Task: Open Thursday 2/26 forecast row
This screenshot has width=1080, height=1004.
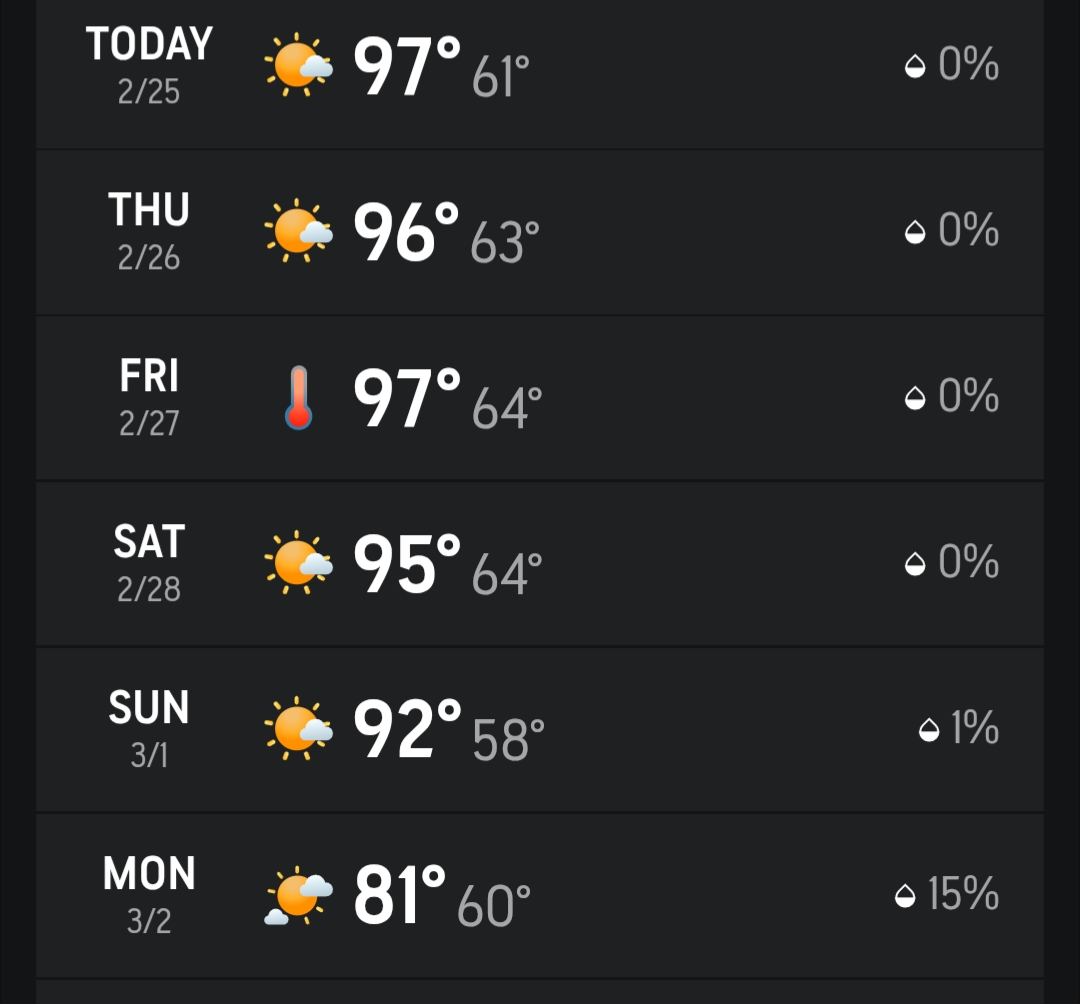Action: [540, 232]
